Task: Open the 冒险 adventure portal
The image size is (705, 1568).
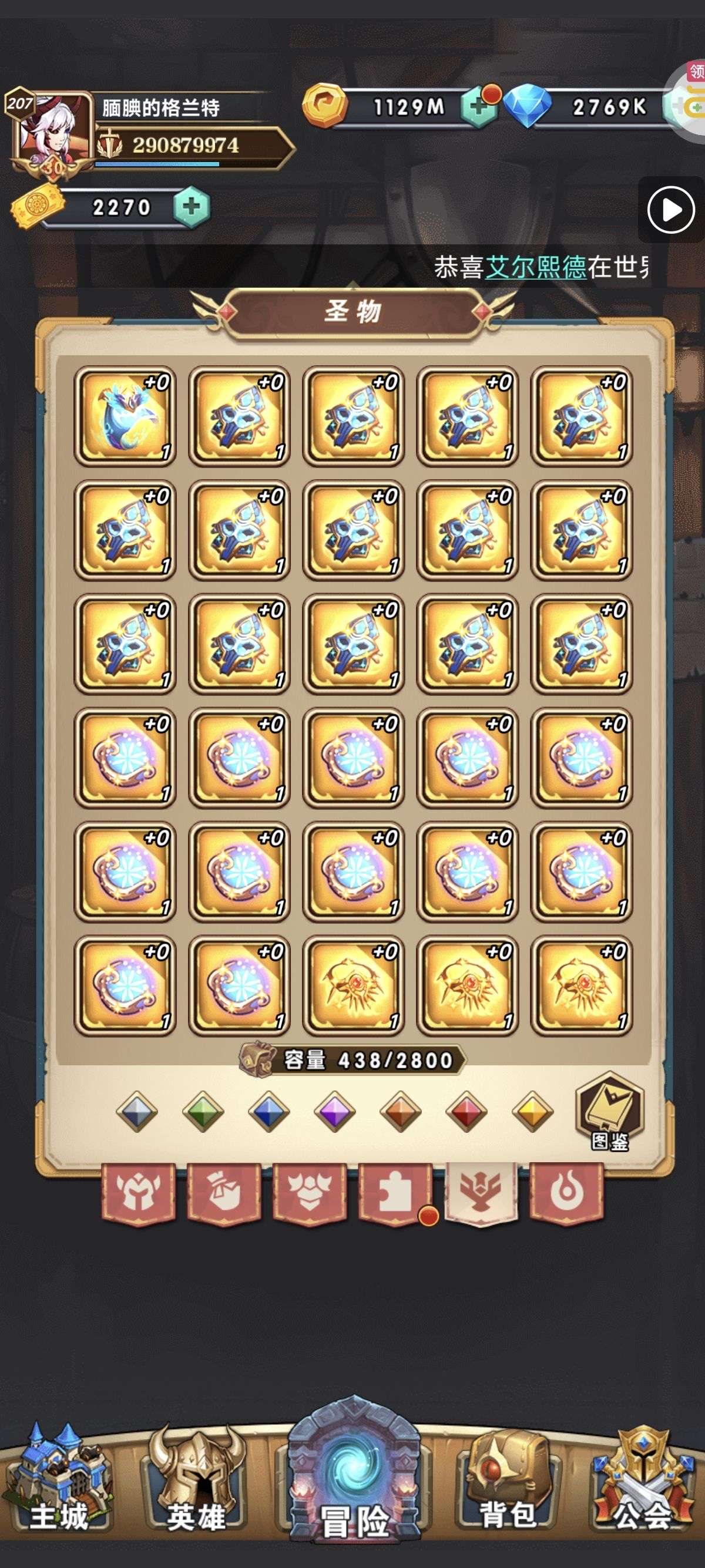Action: 354,1473
